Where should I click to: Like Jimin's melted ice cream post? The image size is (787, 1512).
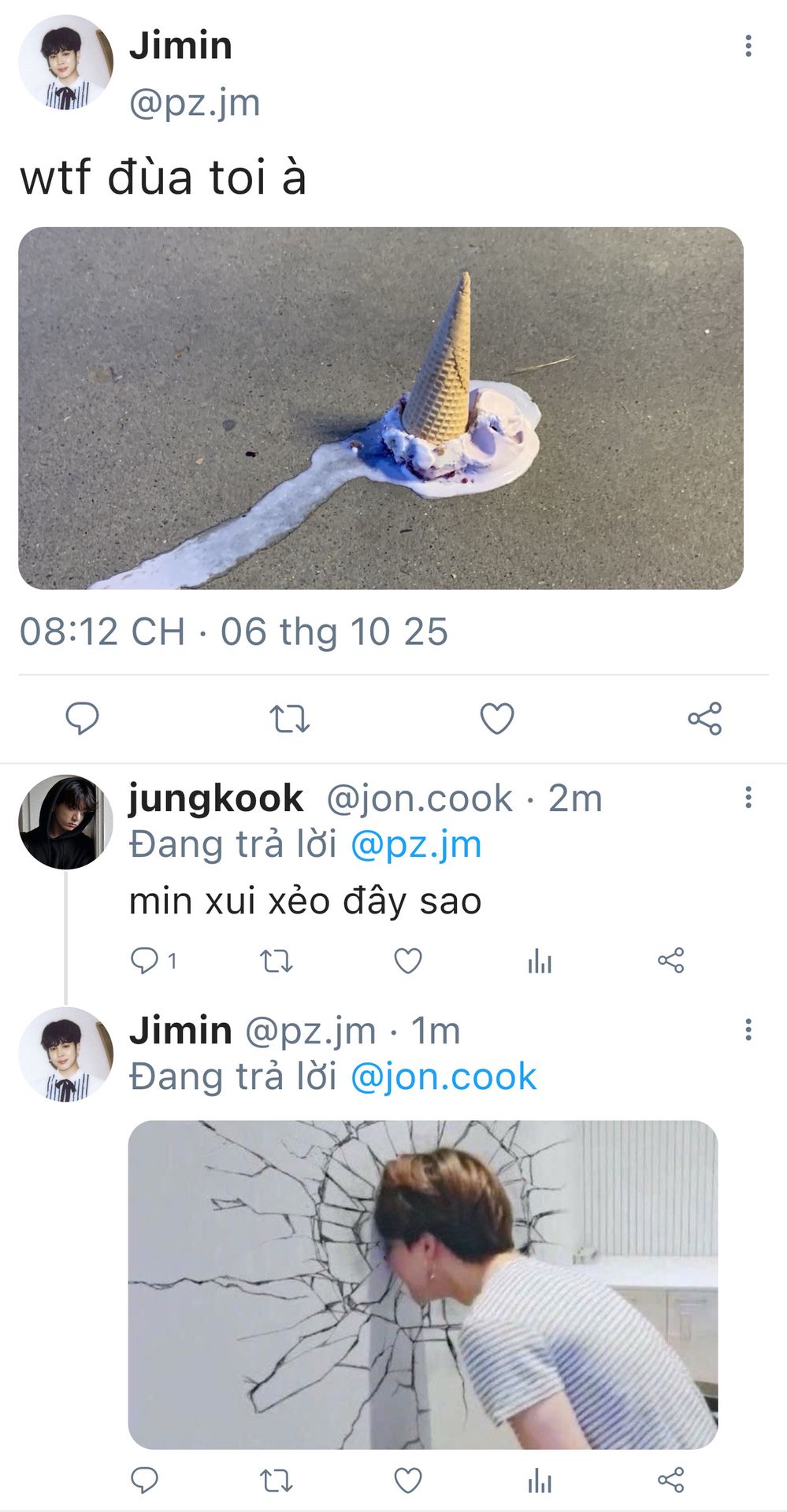click(497, 718)
